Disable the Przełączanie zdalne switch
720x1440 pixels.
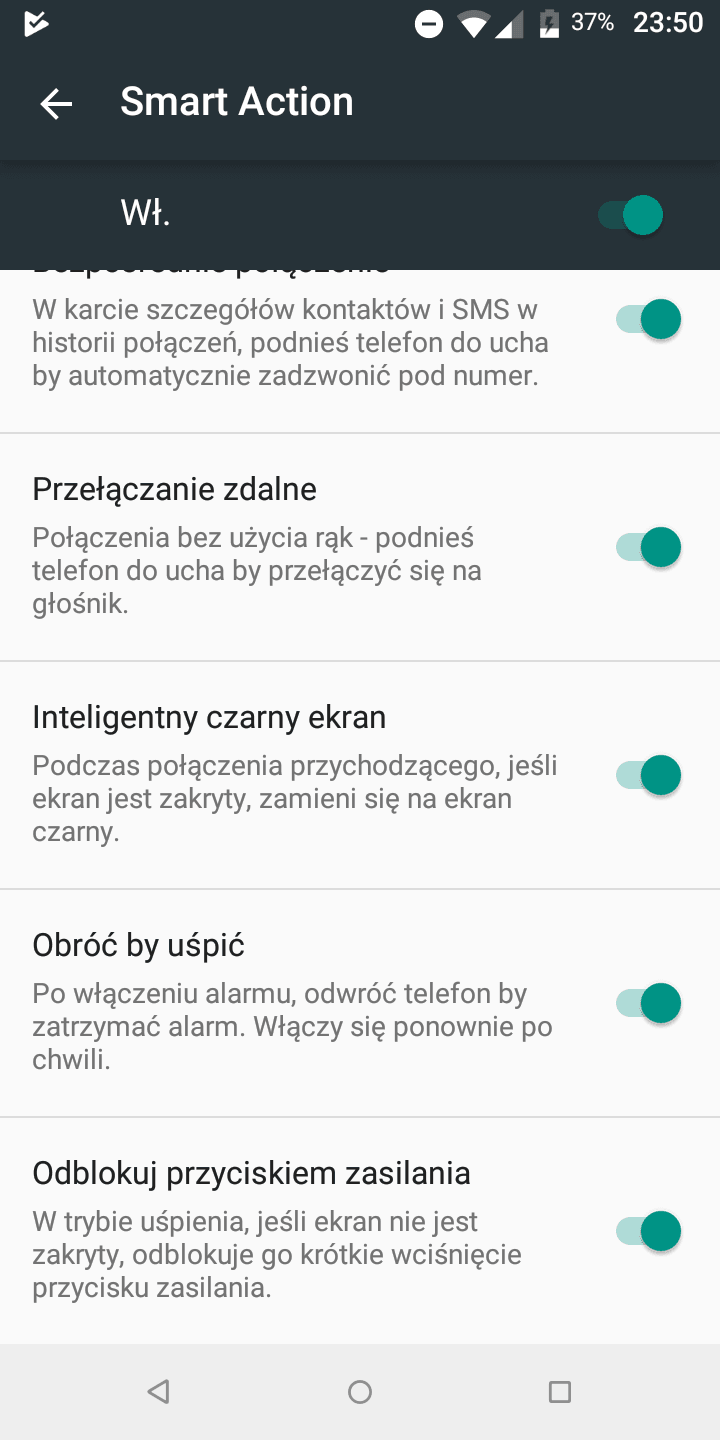(649, 547)
